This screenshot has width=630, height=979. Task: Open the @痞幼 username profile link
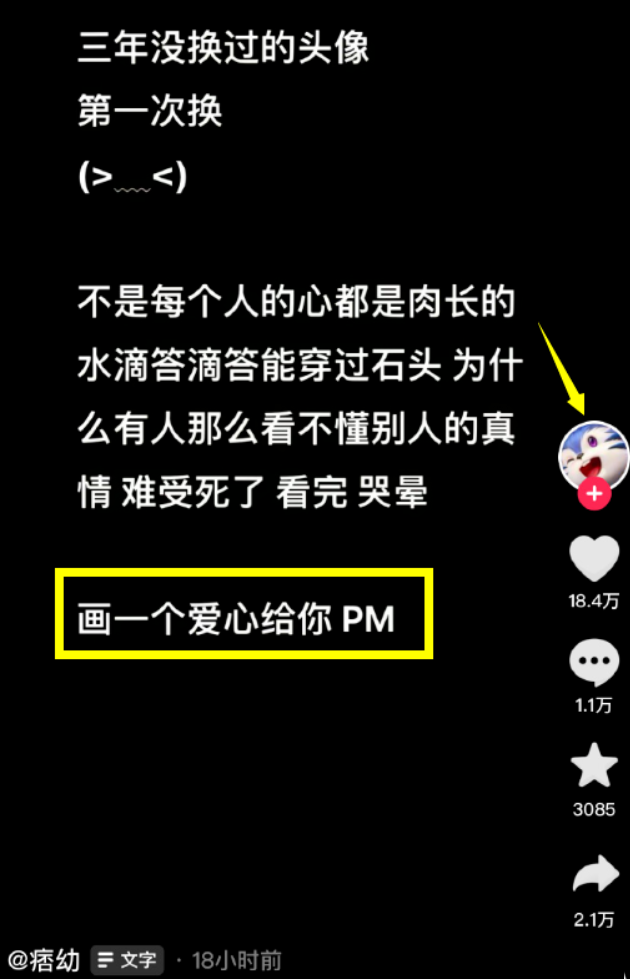(x=42, y=960)
